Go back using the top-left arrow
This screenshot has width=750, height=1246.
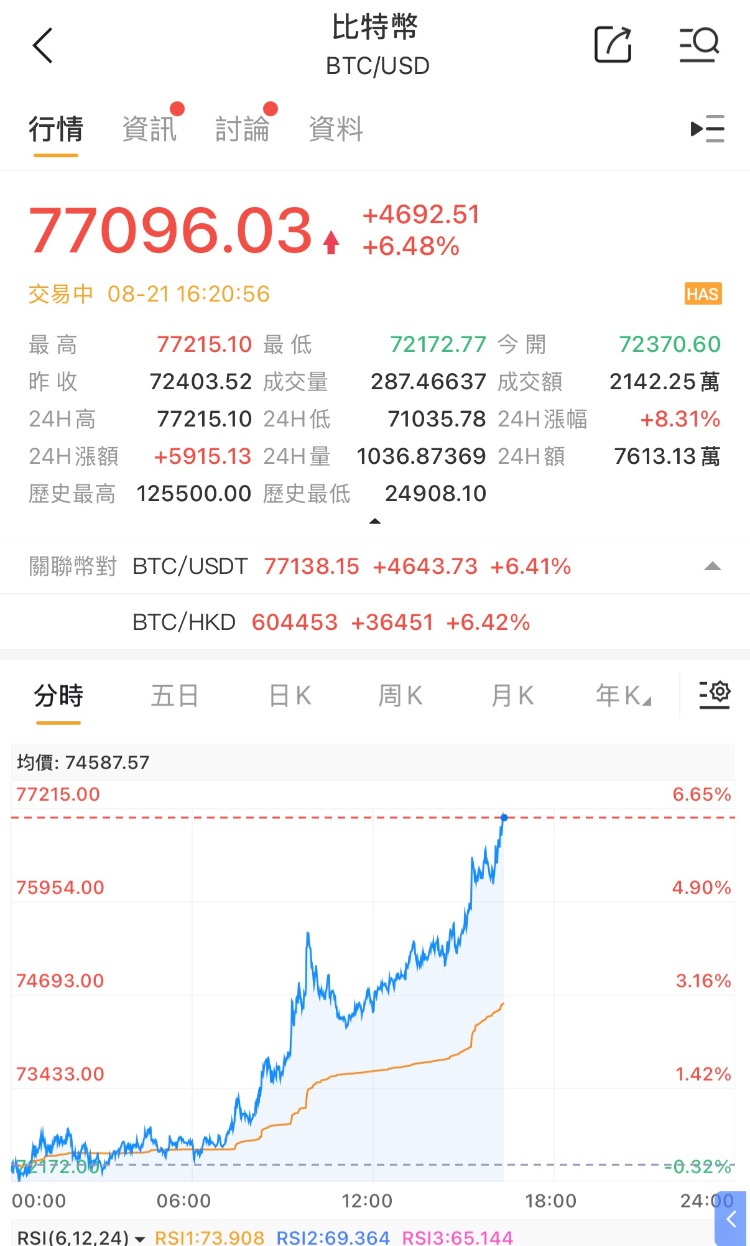click(42, 46)
